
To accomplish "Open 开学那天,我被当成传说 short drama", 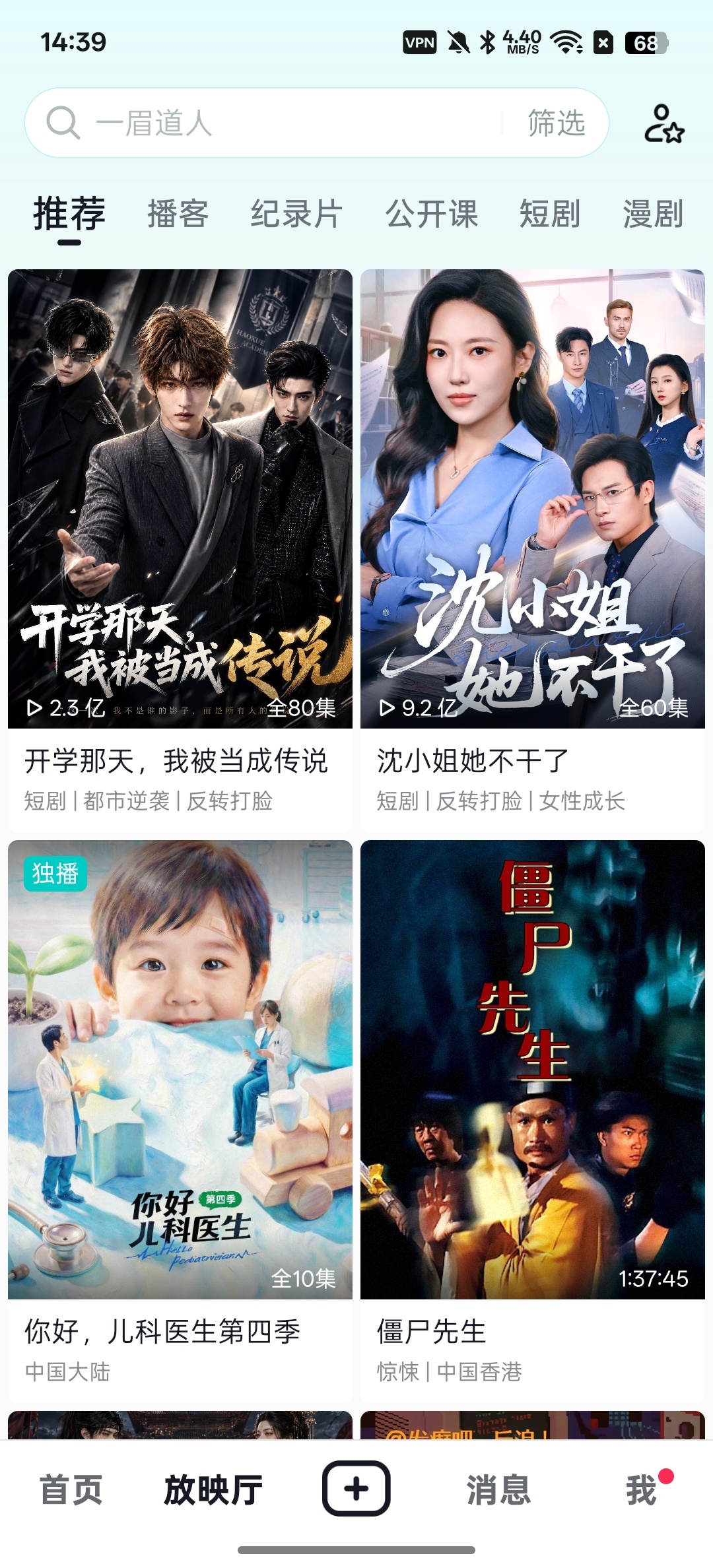I will tap(180, 550).
